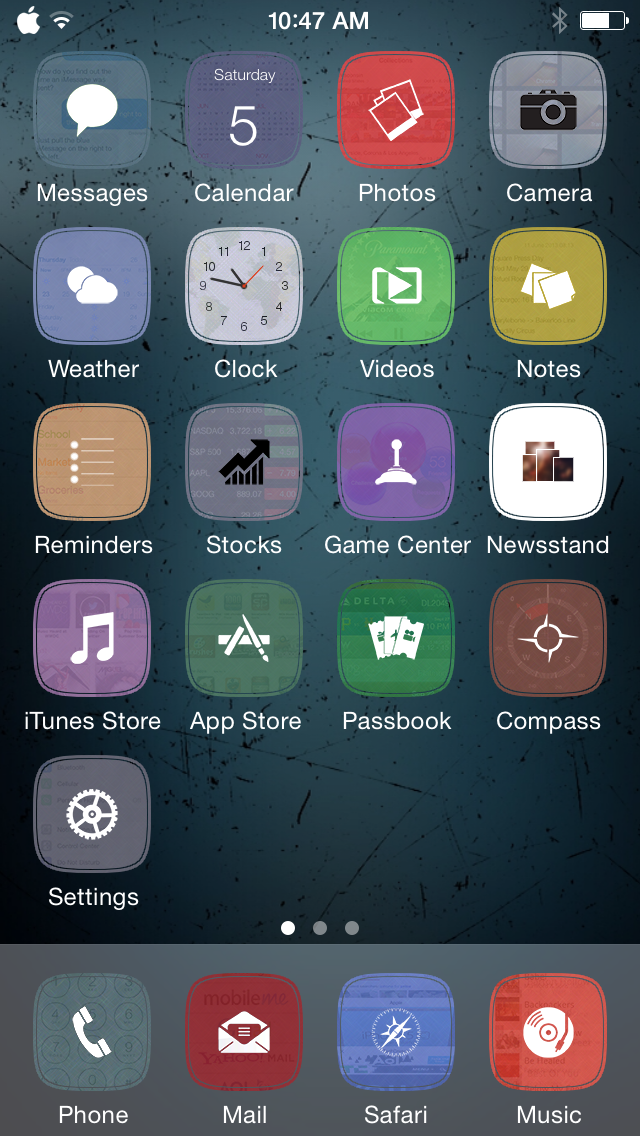Launch the Camera

point(548,110)
